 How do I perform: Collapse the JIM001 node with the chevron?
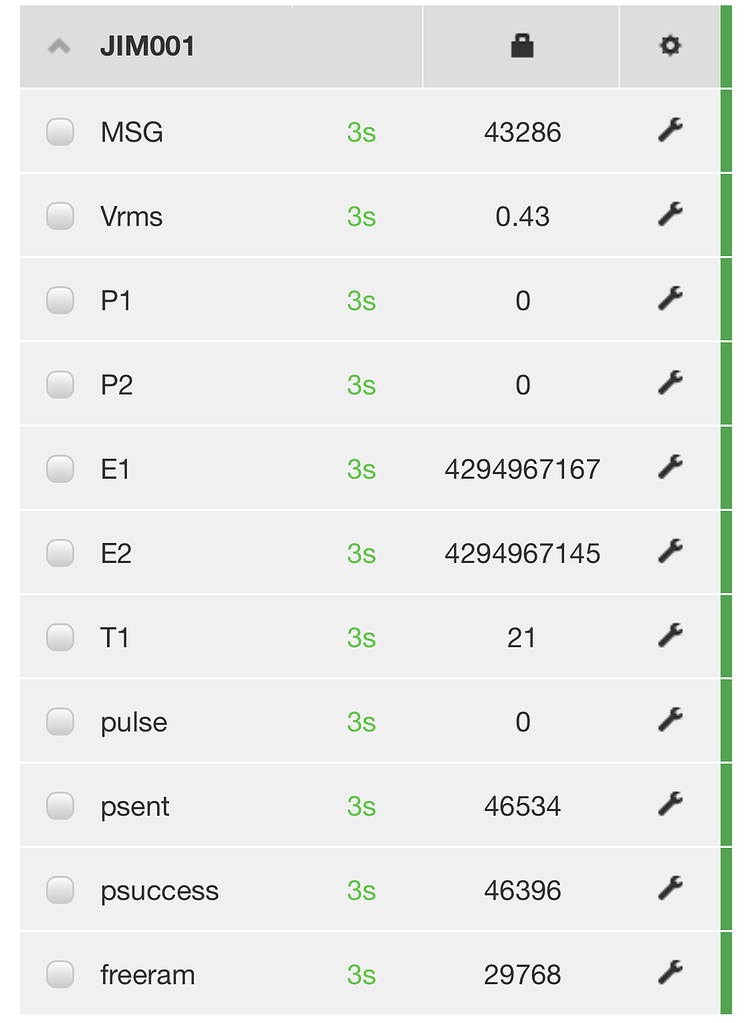[x=58, y=45]
